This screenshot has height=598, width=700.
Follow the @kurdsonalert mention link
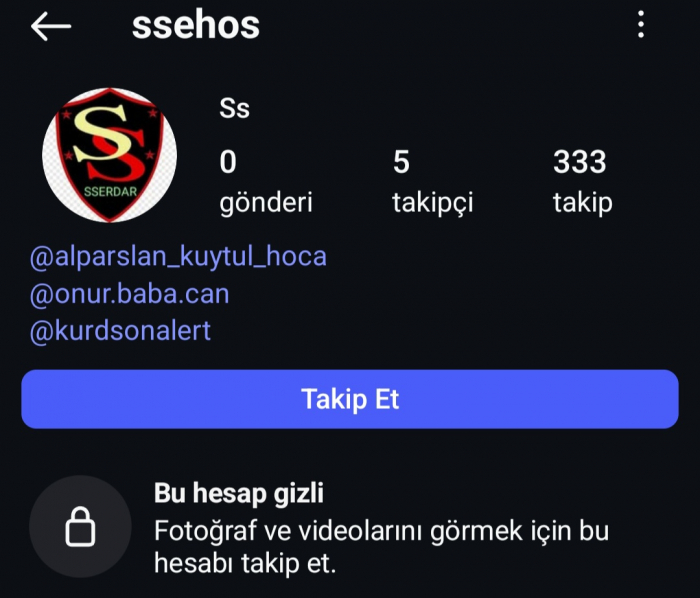(121, 331)
